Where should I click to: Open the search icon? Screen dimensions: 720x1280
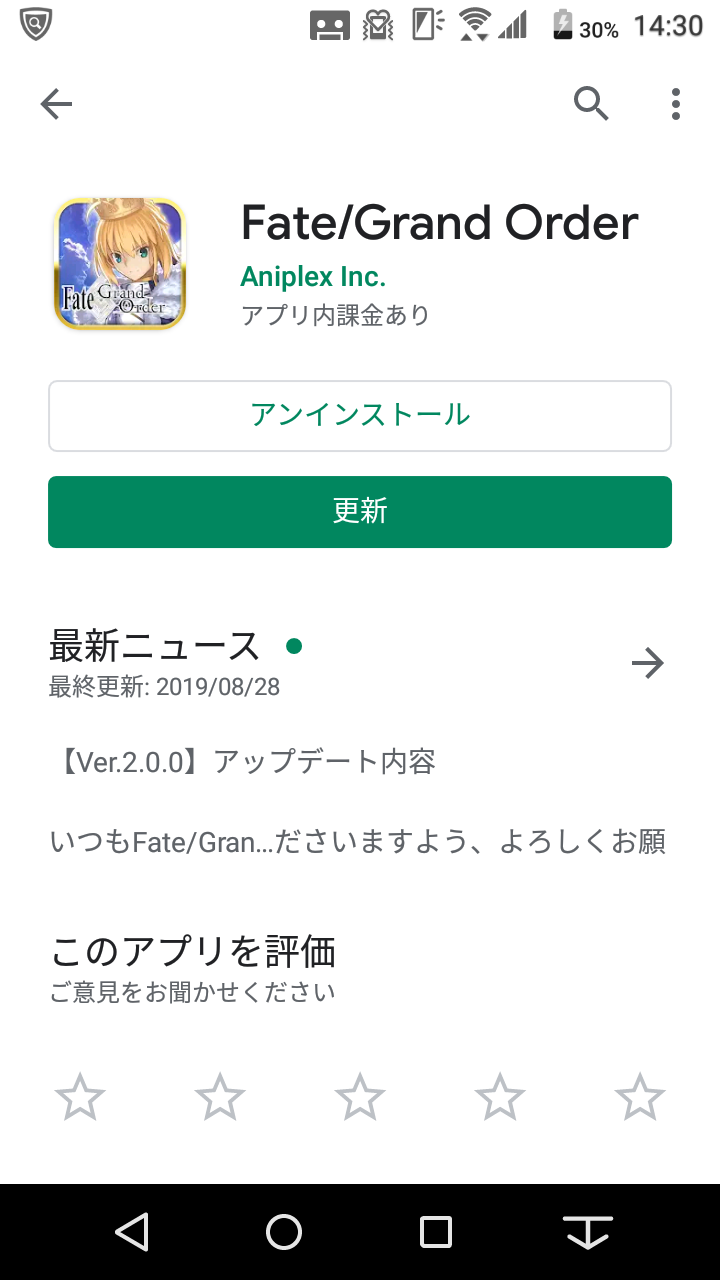point(591,103)
